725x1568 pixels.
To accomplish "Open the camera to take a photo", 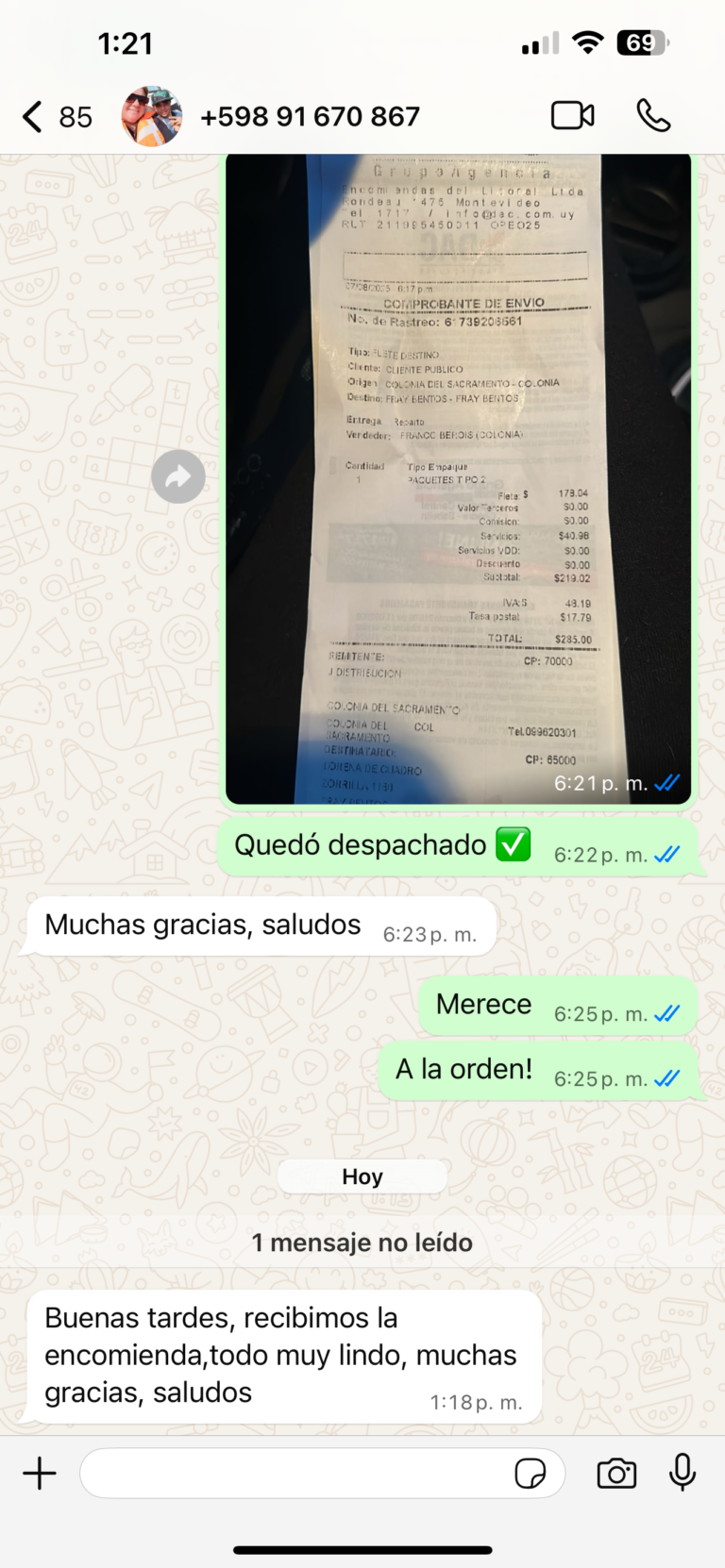I will click(616, 1473).
